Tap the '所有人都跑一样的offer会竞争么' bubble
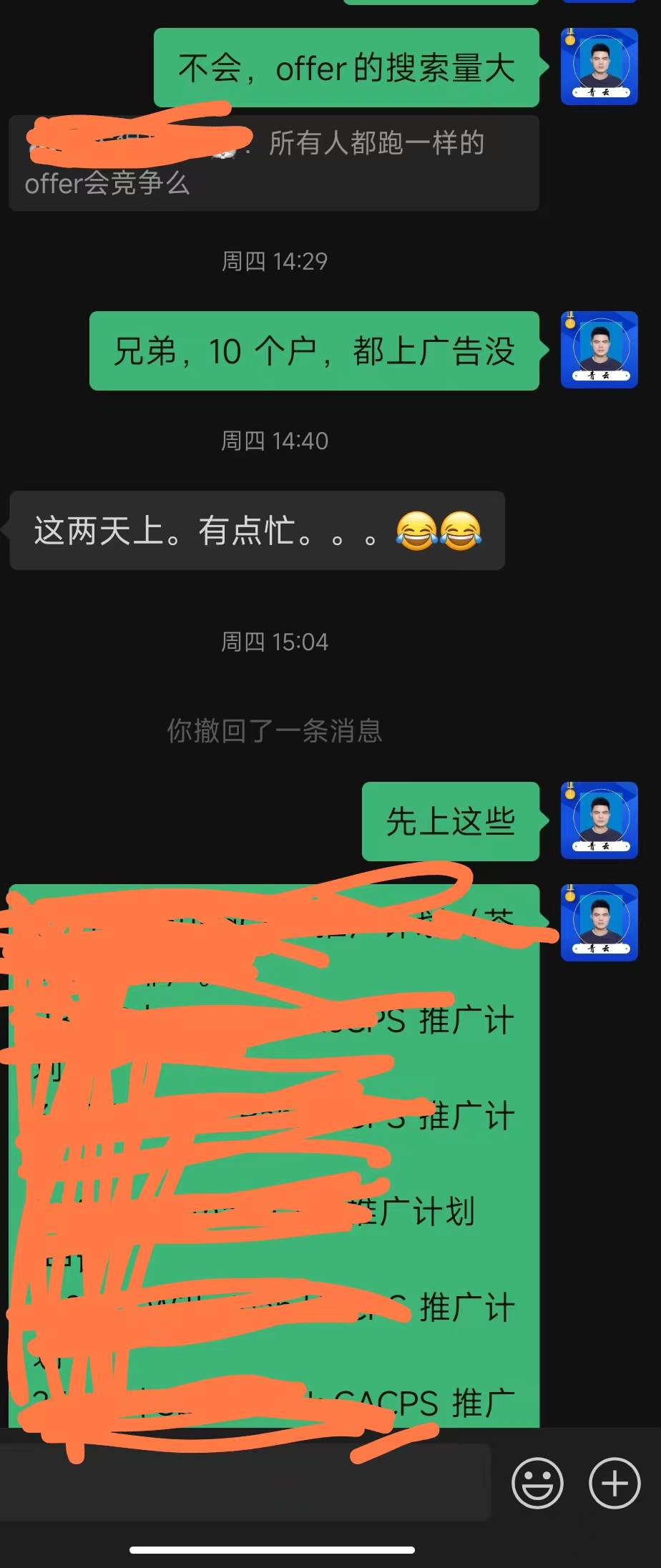Image resolution: width=661 pixels, height=1568 pixels. (x=274, y=162)
